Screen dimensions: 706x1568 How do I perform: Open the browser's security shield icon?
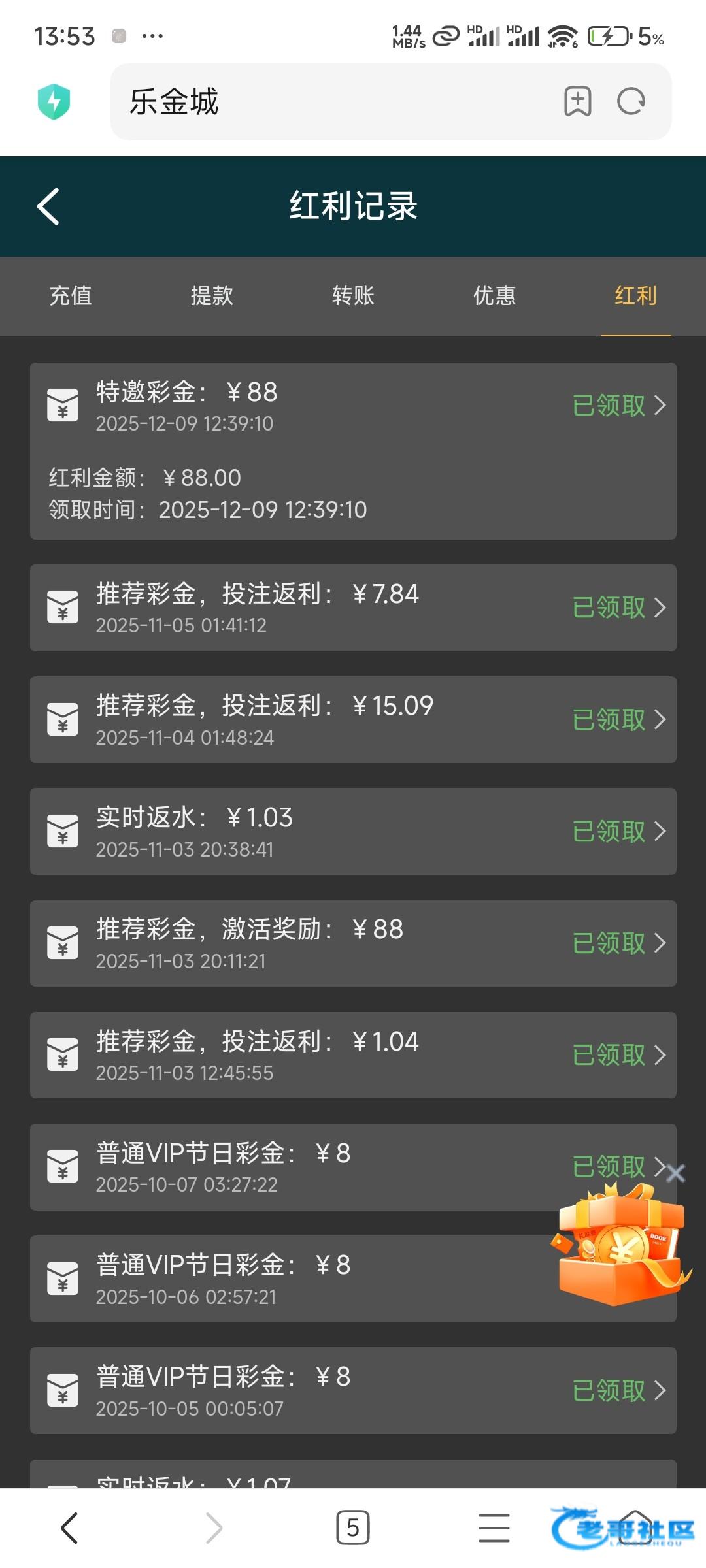pyautogui.click(x=54, y=102)
